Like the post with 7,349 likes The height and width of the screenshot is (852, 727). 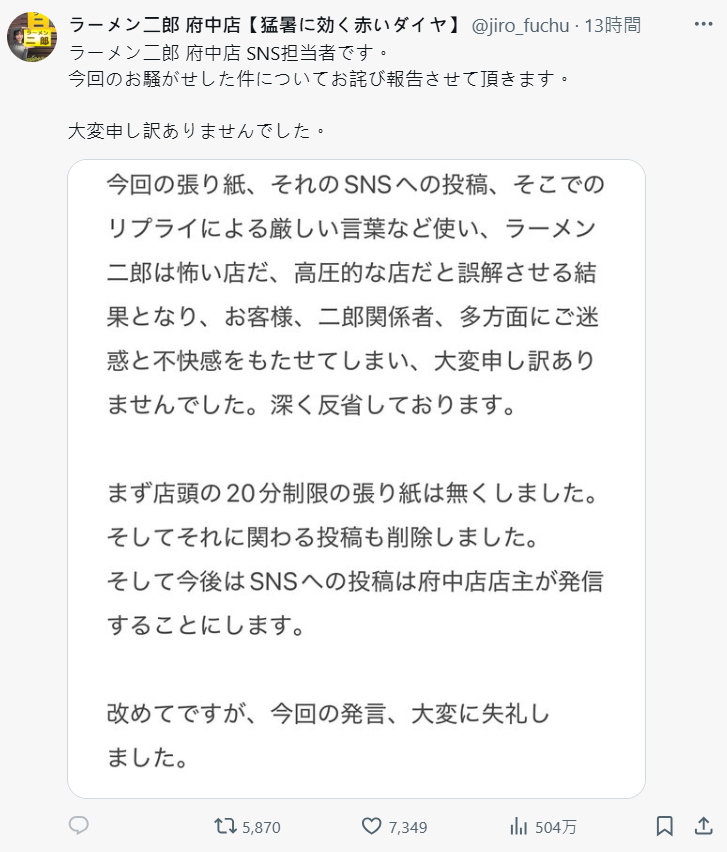click(x=372, y=826)
